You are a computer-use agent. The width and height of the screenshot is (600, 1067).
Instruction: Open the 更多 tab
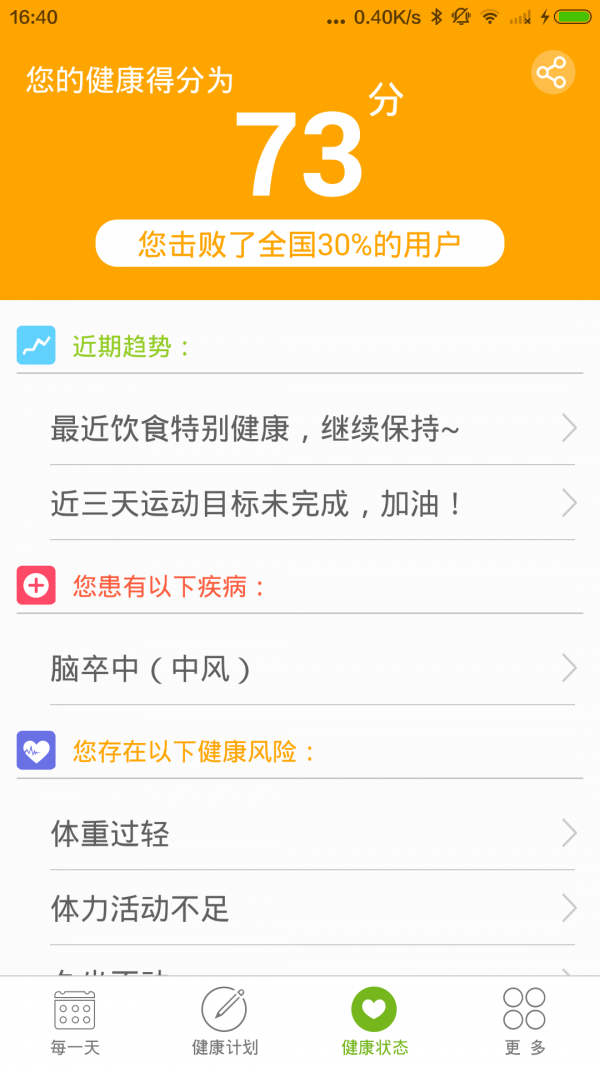(525, 1022)
